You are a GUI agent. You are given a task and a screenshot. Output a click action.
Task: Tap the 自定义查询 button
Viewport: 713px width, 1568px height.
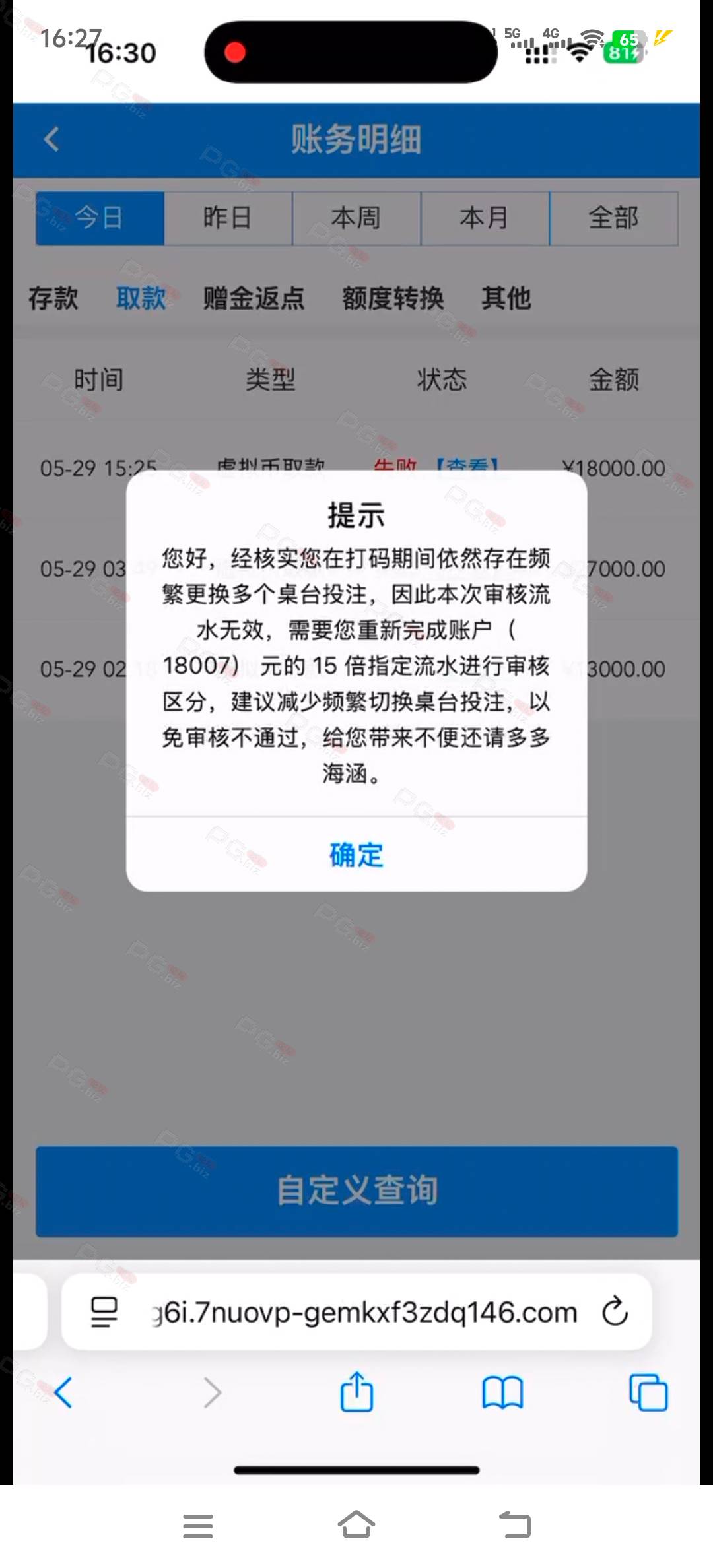[356, 1191]
